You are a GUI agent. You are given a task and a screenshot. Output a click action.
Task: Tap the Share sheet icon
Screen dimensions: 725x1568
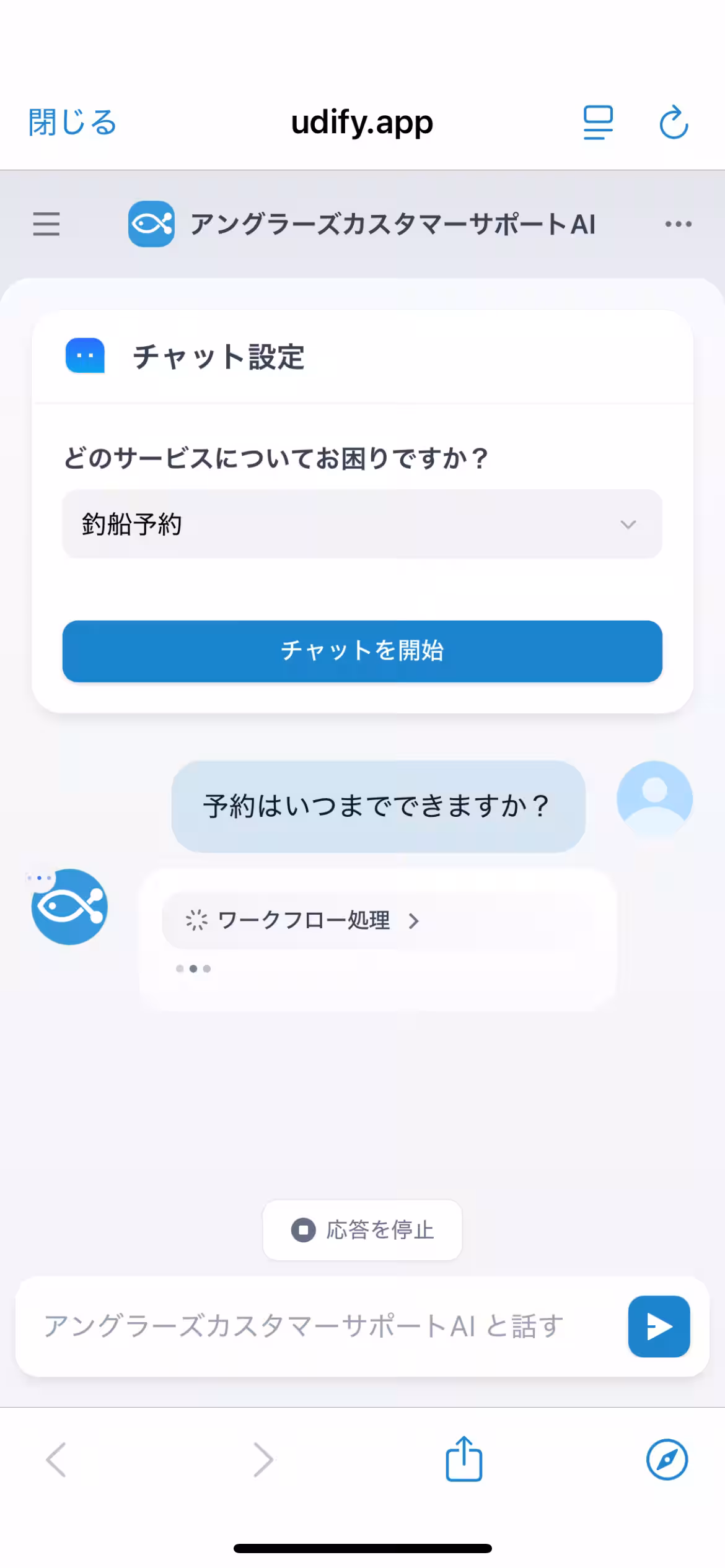(464, 1460)
